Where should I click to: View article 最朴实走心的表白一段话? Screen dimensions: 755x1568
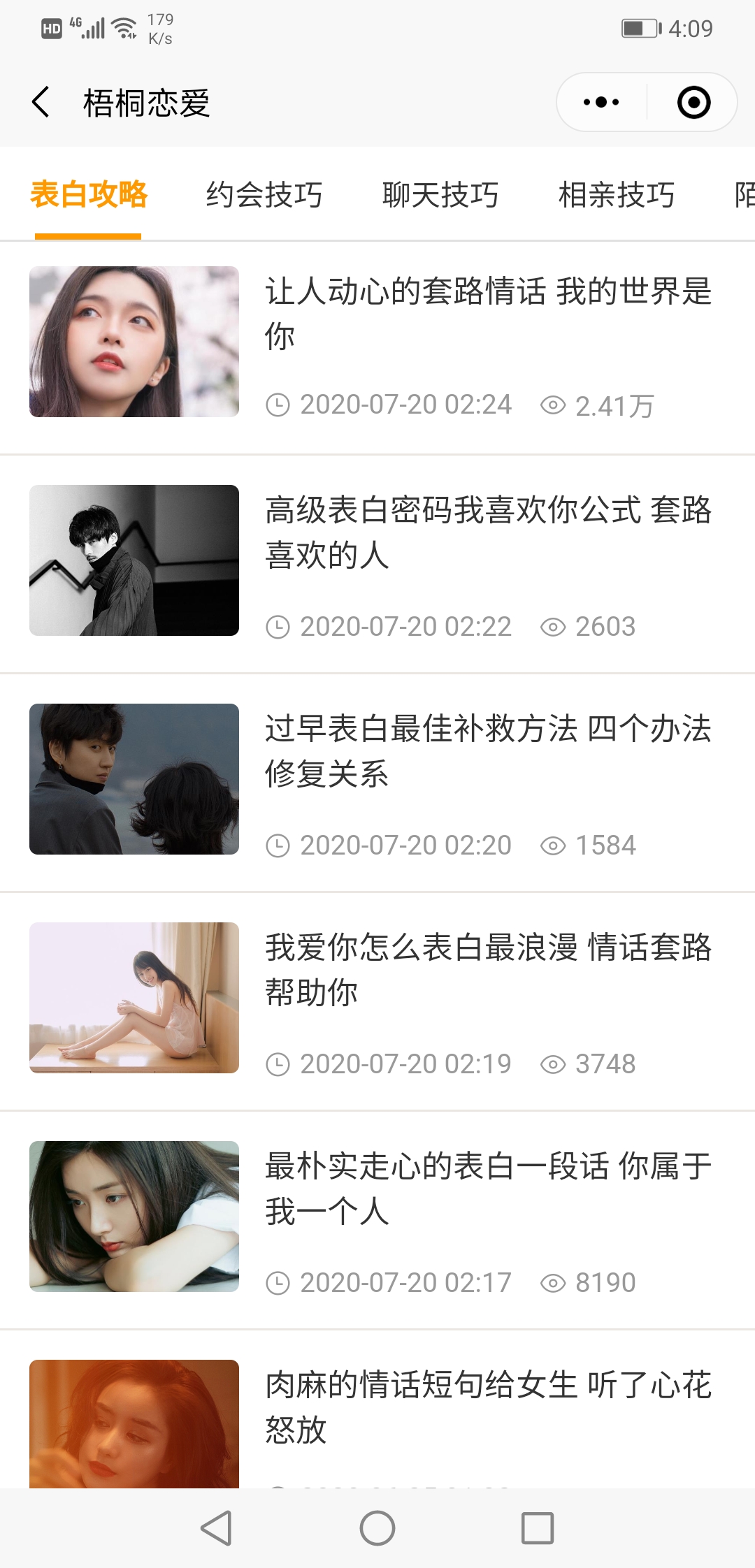(488, 1189)
